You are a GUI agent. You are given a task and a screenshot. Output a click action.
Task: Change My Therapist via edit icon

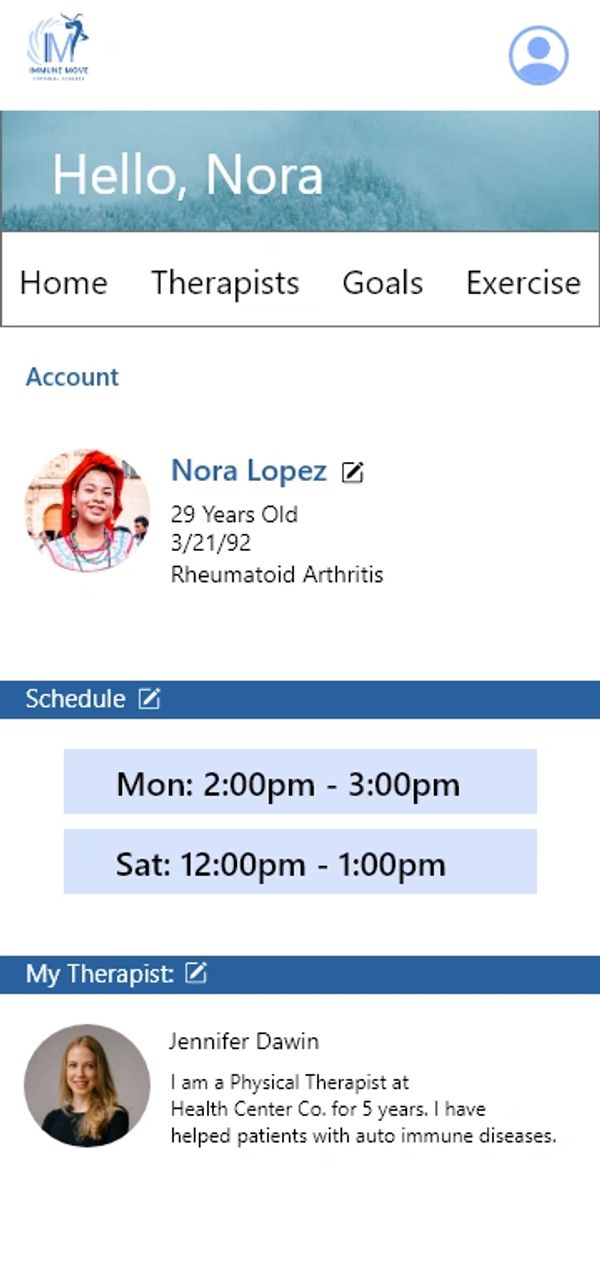point(197,973)
